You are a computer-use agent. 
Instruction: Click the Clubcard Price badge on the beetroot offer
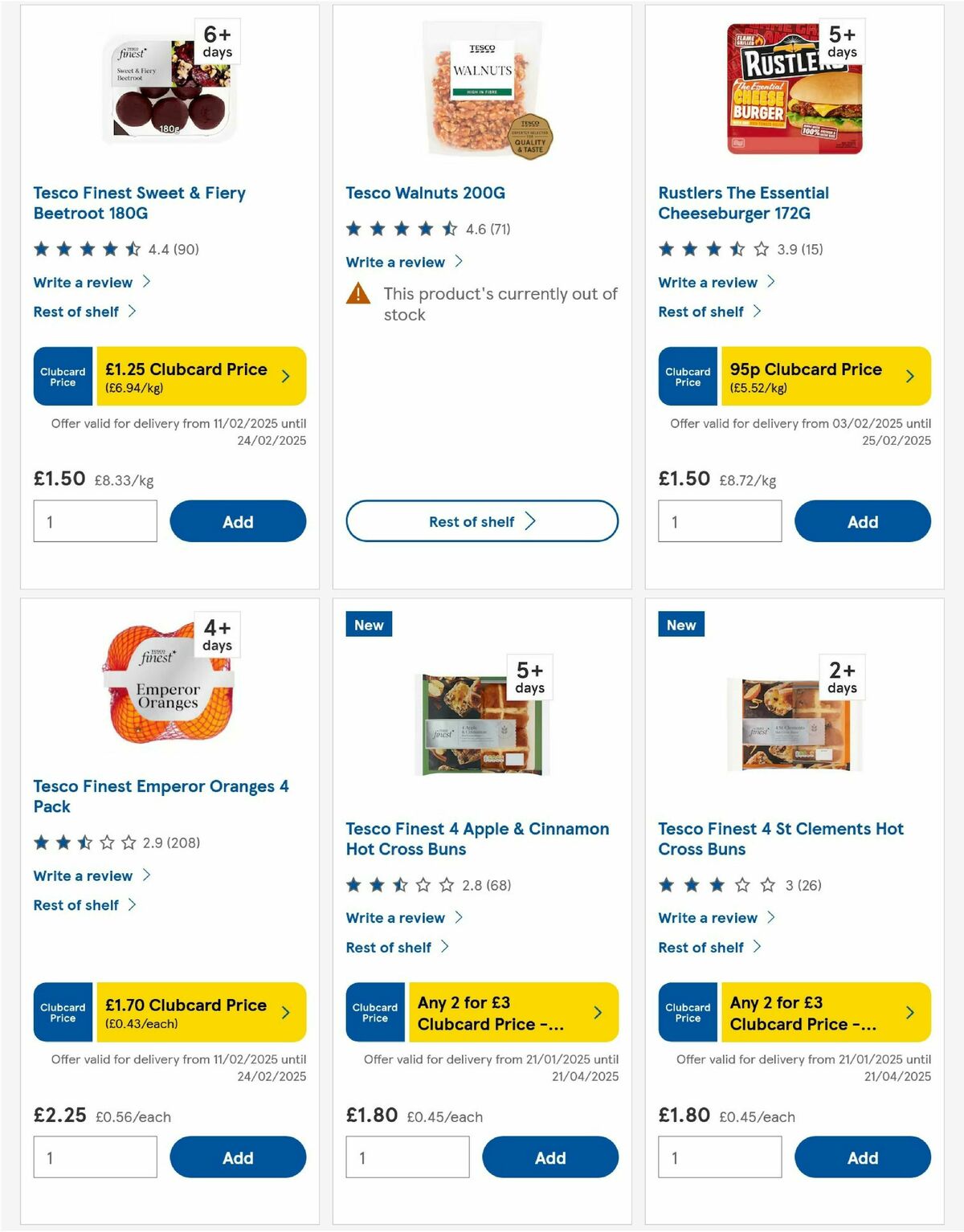[62, 376]
